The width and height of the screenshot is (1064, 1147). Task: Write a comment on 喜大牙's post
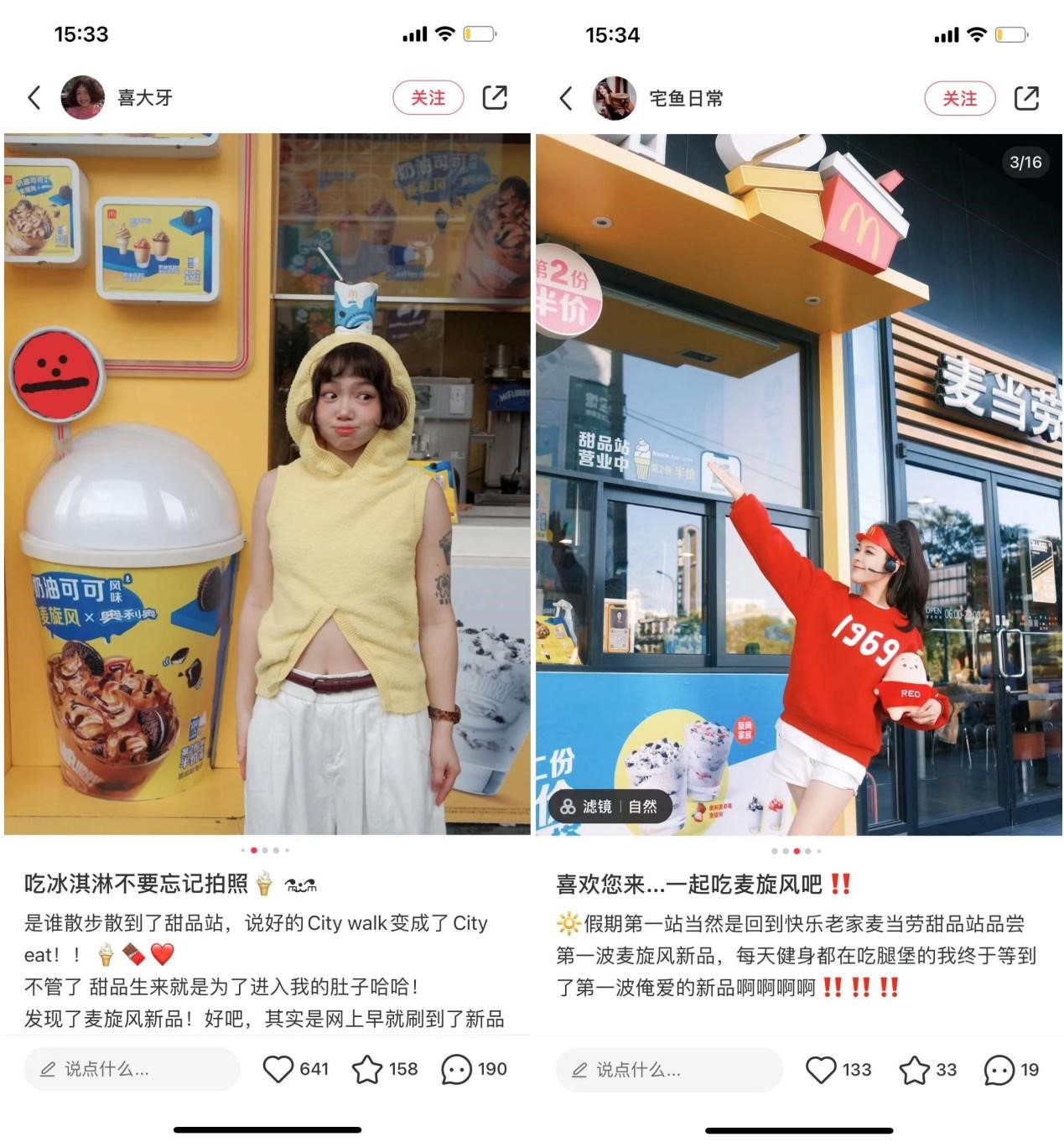click(x=132, y=1069)
